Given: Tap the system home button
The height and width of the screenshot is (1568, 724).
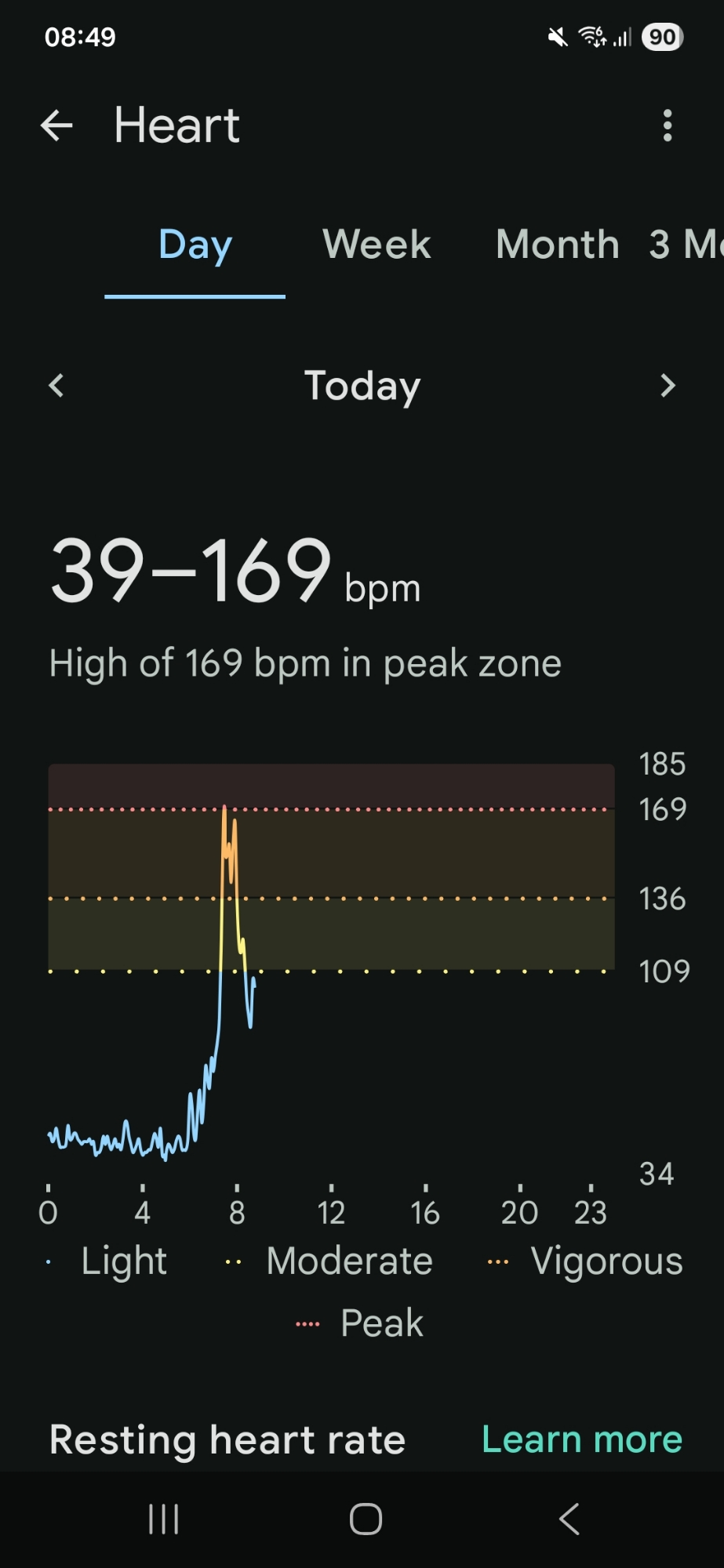Looking at the screenshot, I should [366, 1519].
